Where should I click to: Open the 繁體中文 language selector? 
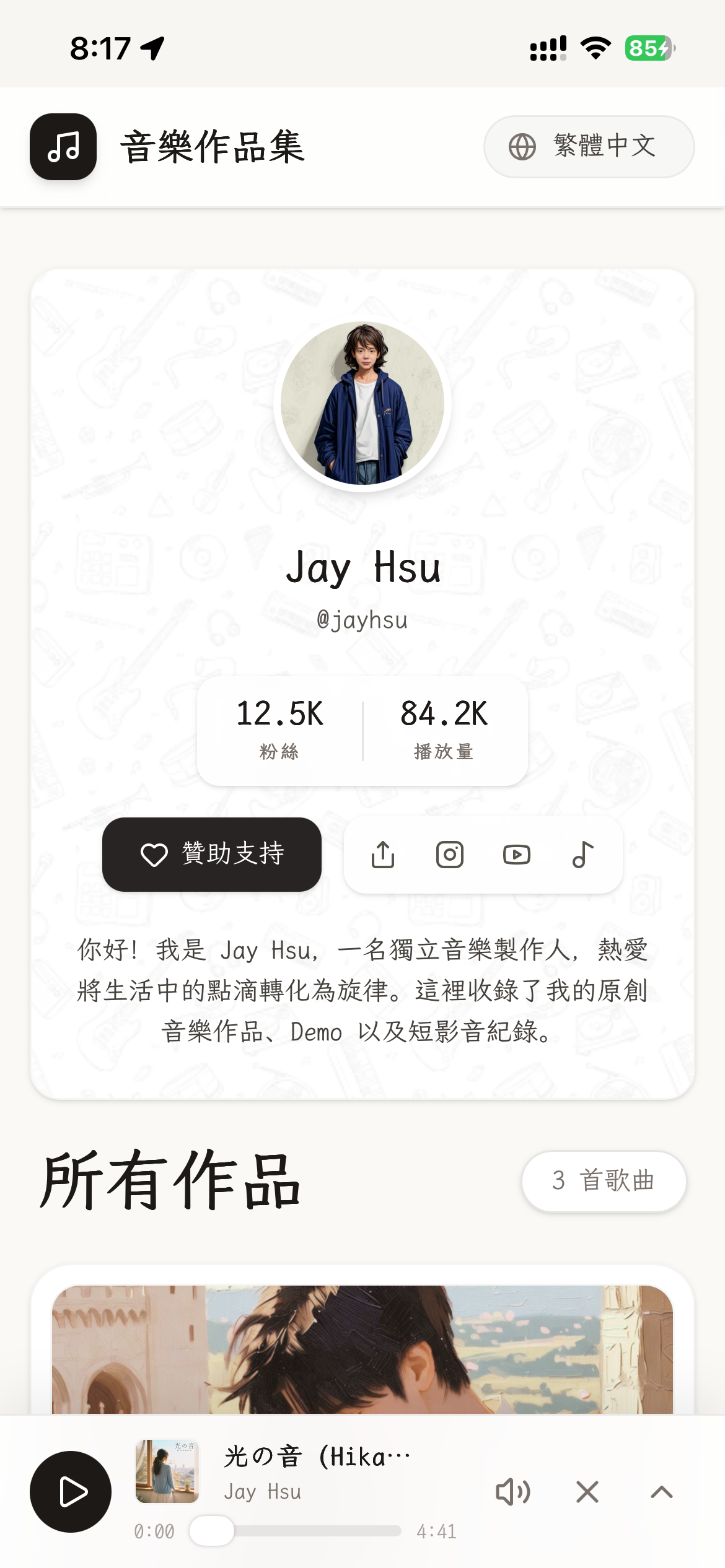click(x=589, y=147)
